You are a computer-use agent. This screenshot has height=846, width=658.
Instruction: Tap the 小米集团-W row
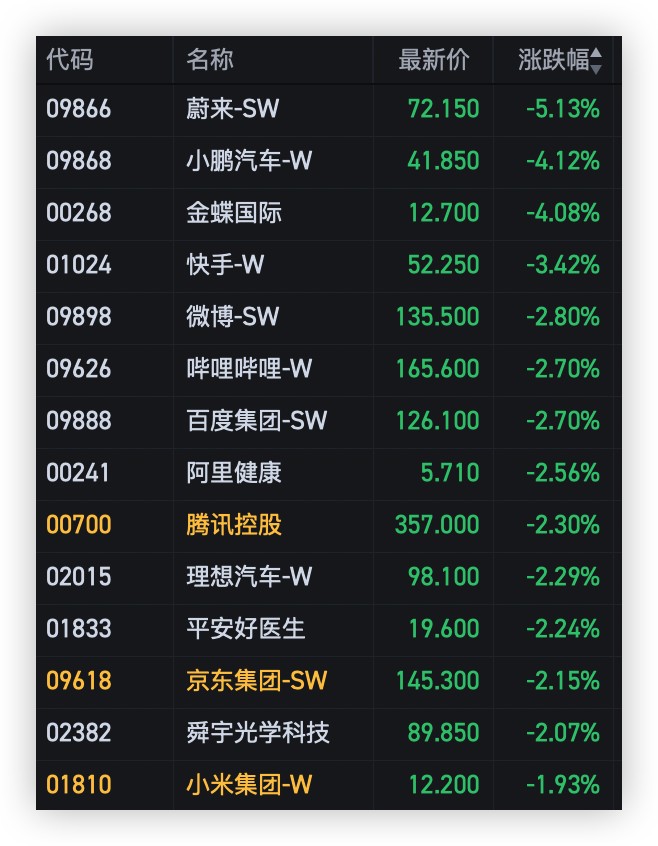(249, 785)
